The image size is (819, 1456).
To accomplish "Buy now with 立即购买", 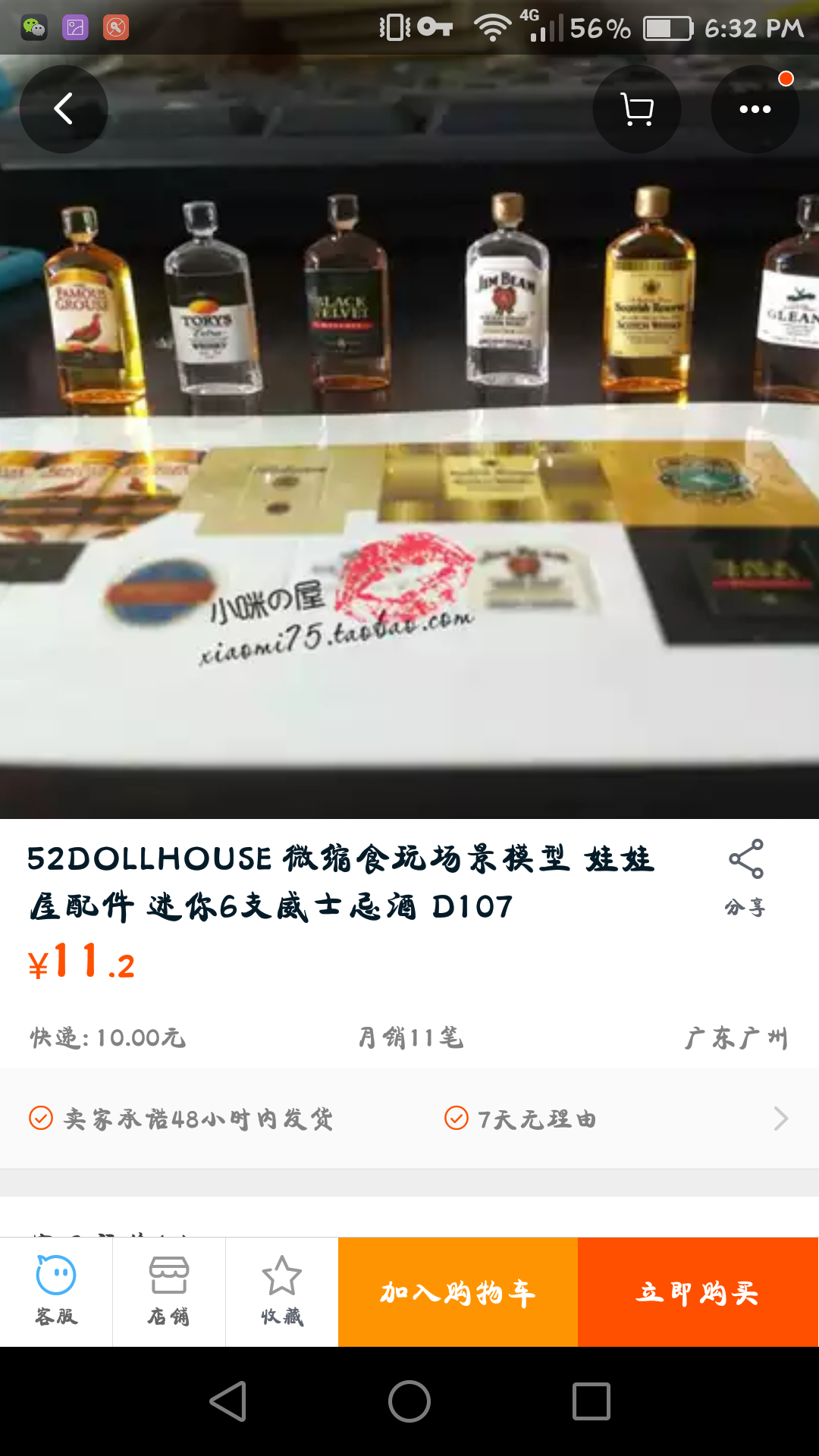I will coord(698,1292).
